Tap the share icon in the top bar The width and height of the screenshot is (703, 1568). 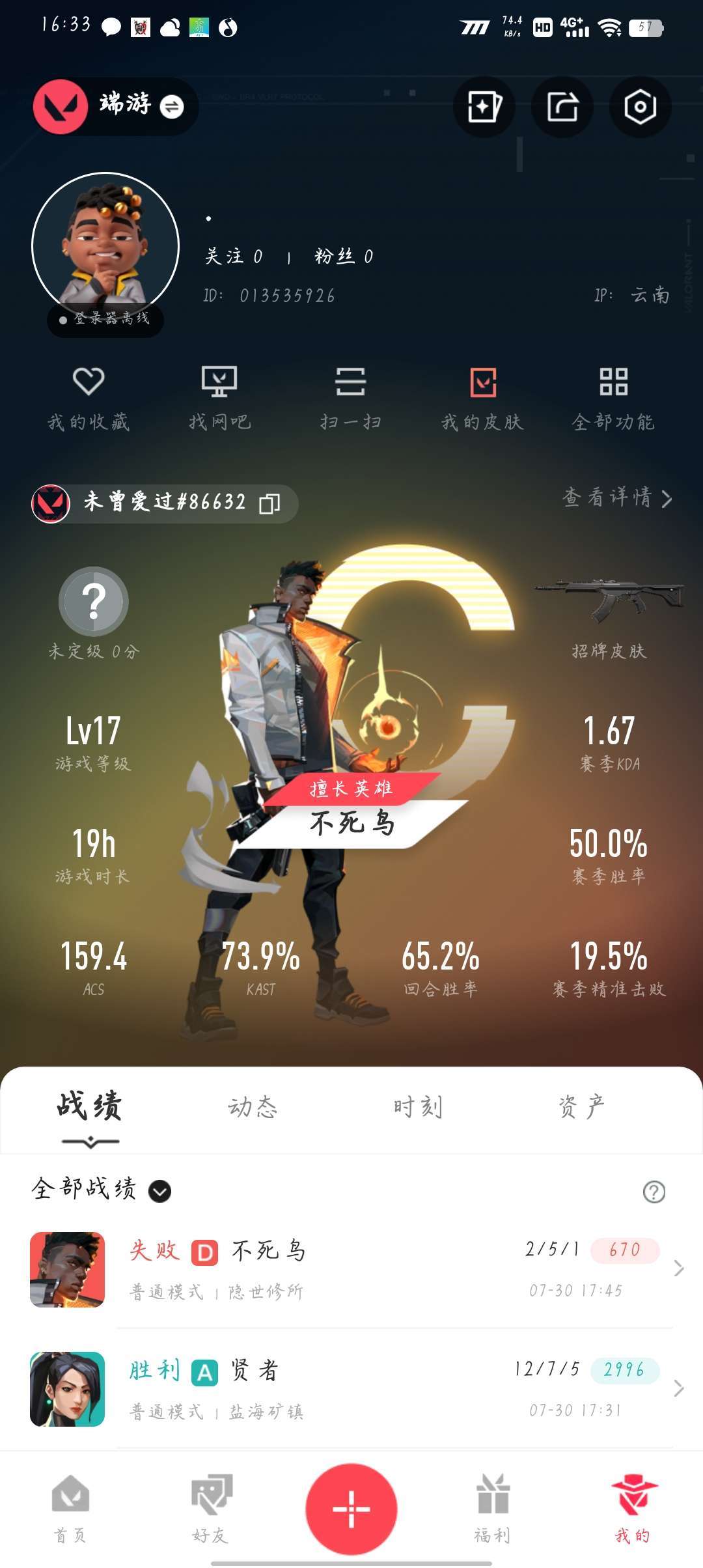(x=562, y=107)
